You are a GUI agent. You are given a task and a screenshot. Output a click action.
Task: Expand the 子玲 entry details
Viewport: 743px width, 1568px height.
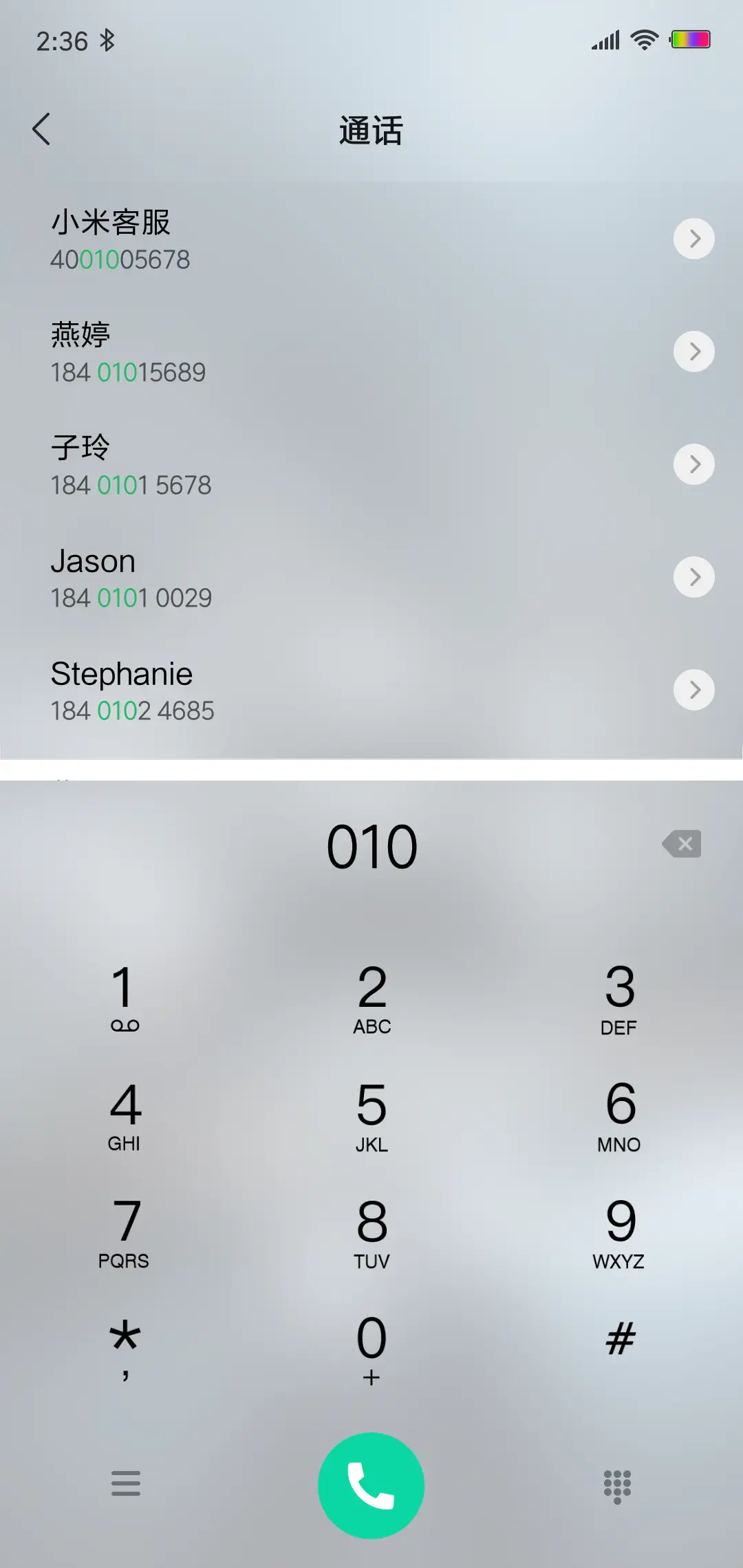(x=693, y=464)
